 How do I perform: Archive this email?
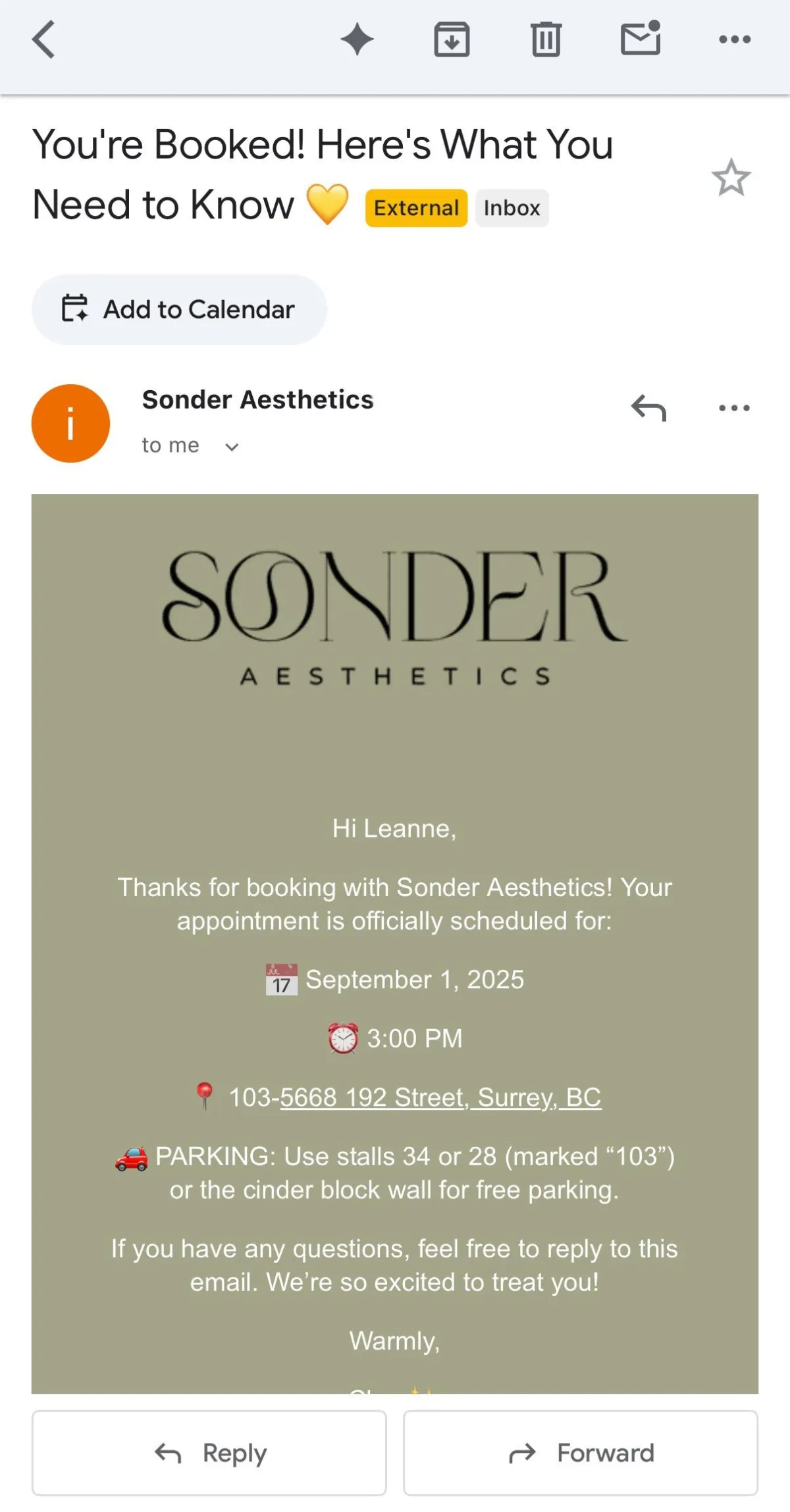tap(452, 39)
